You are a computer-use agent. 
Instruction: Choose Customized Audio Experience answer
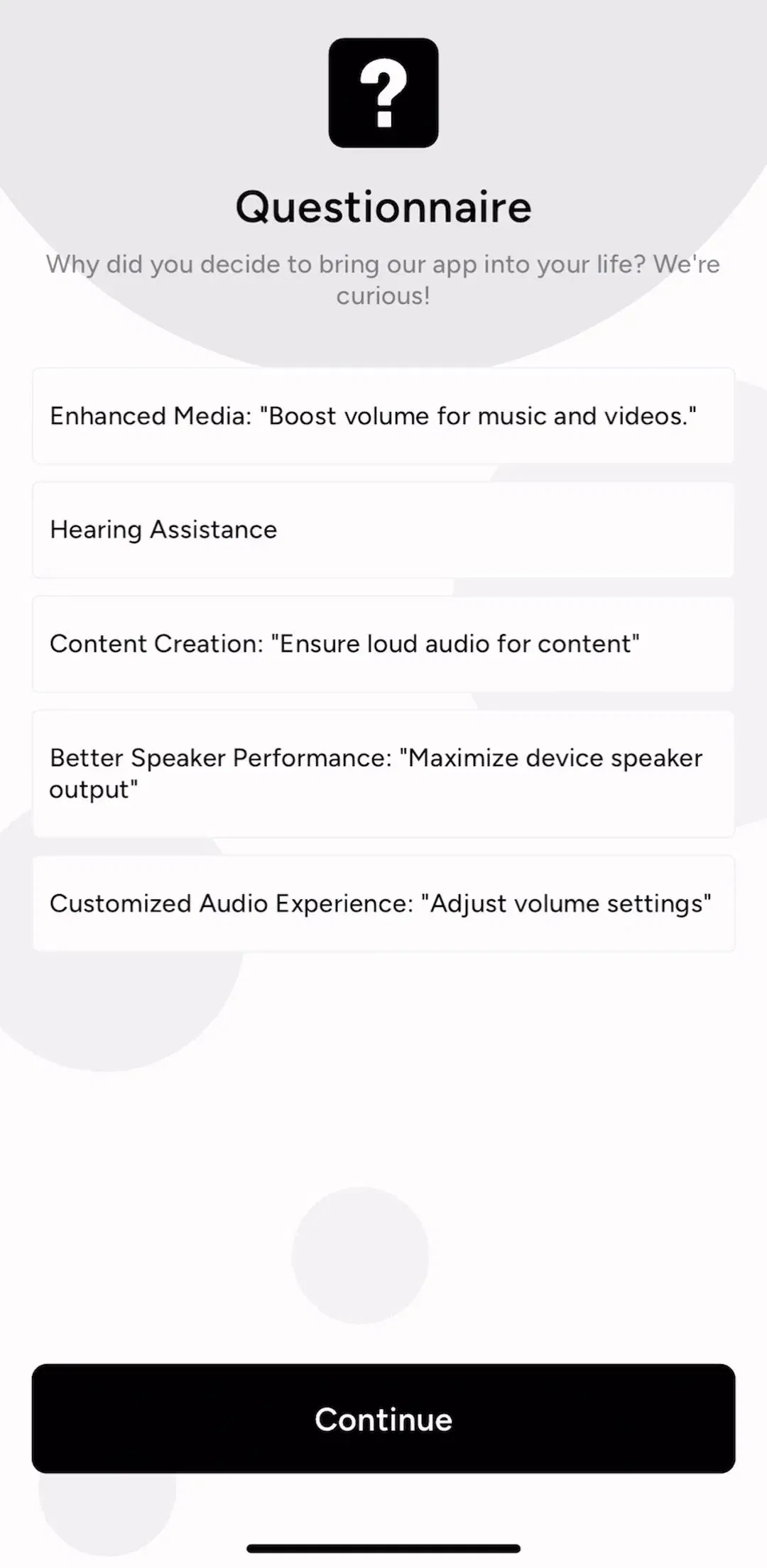pyautogui.click(x=383, y=904)
